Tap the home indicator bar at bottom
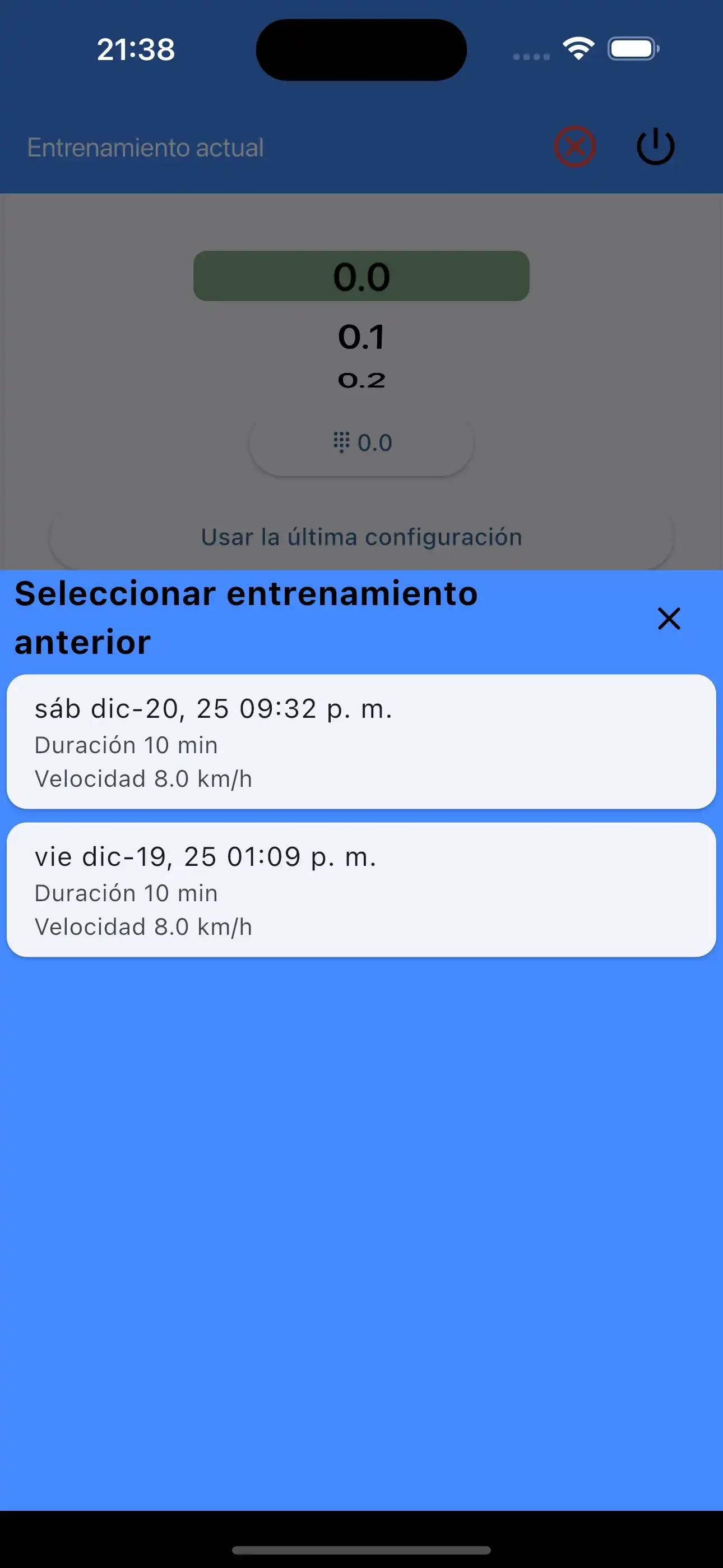723x1568 pixels. pos(361,1551)
